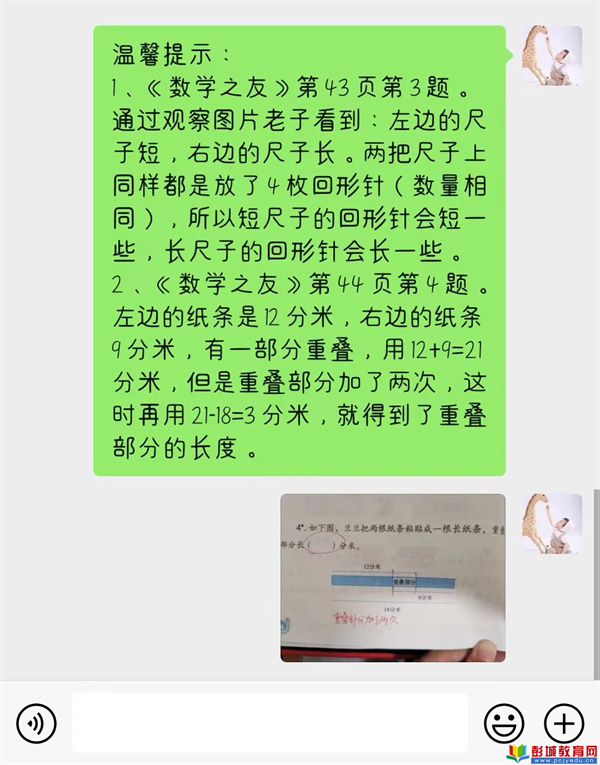Viewport: 600px width, 765px height.
Task: Tap the message text input field
Action: tap(270, 722)
